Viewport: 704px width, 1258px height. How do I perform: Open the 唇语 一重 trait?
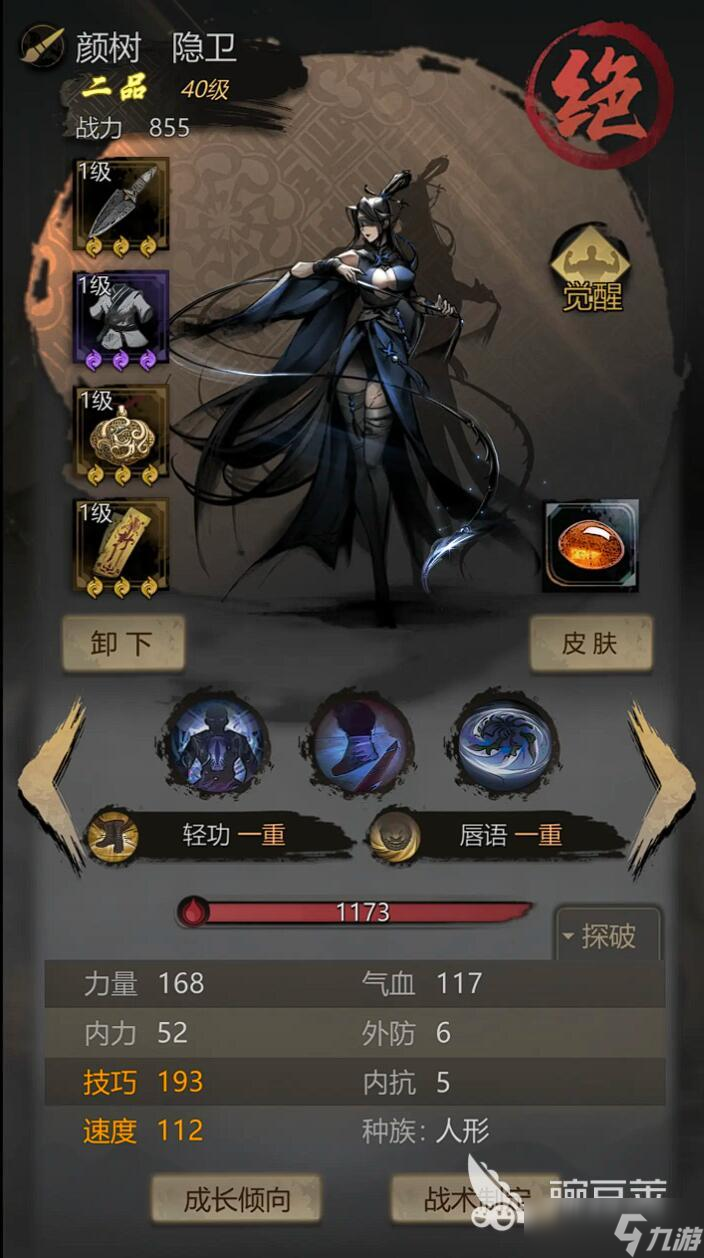coord(495,836)
